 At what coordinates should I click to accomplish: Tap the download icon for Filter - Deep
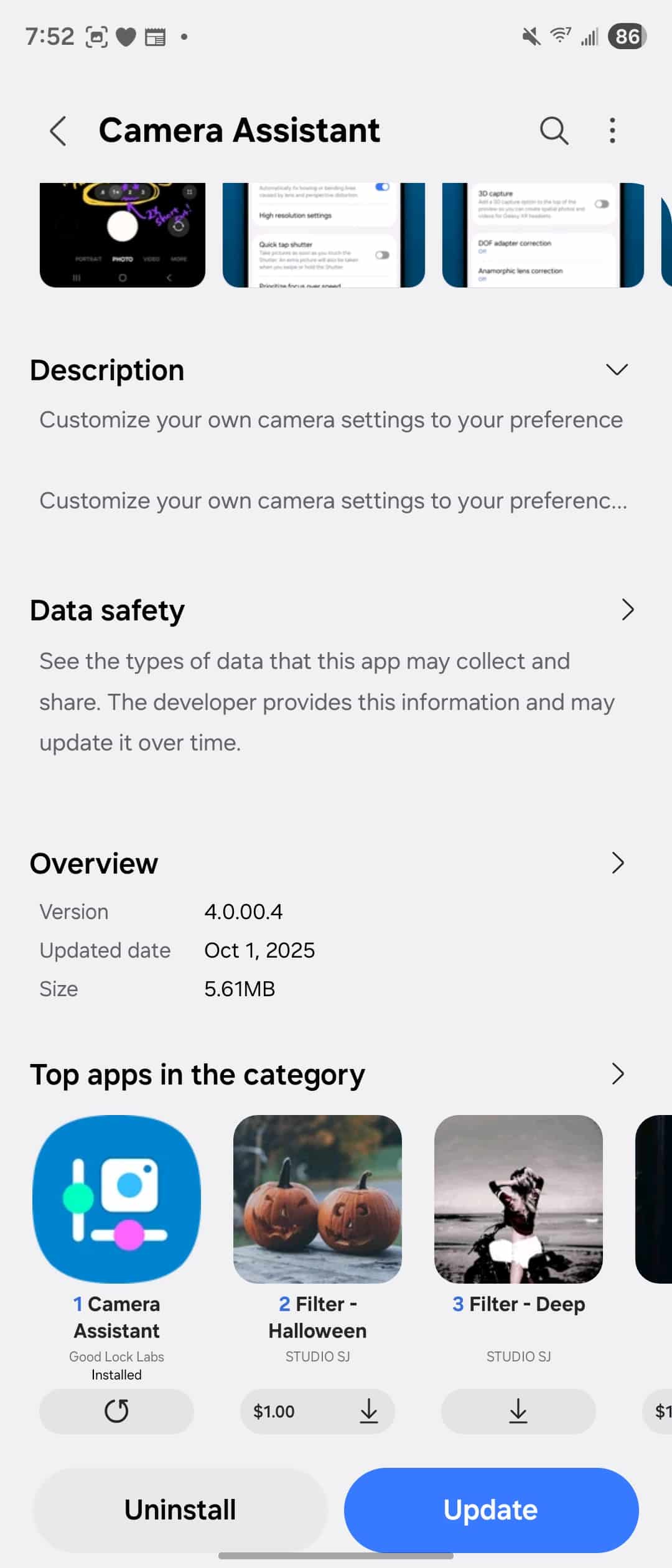click(x=519, y=1411)
